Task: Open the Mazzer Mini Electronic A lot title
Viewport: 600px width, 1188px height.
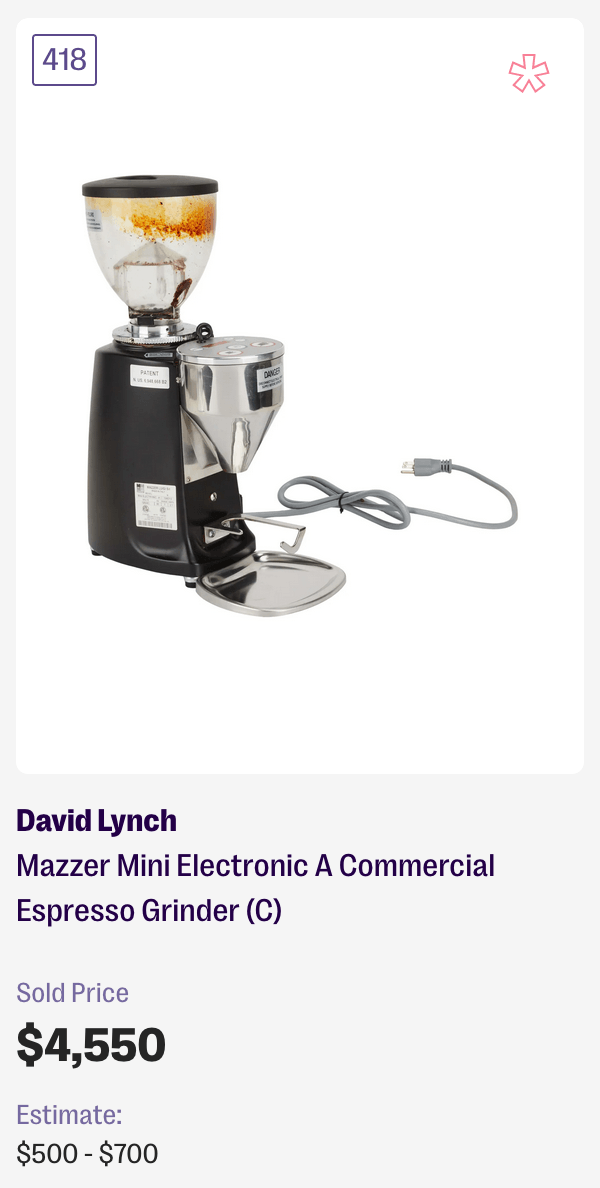Action: click(x=255, y=887)
